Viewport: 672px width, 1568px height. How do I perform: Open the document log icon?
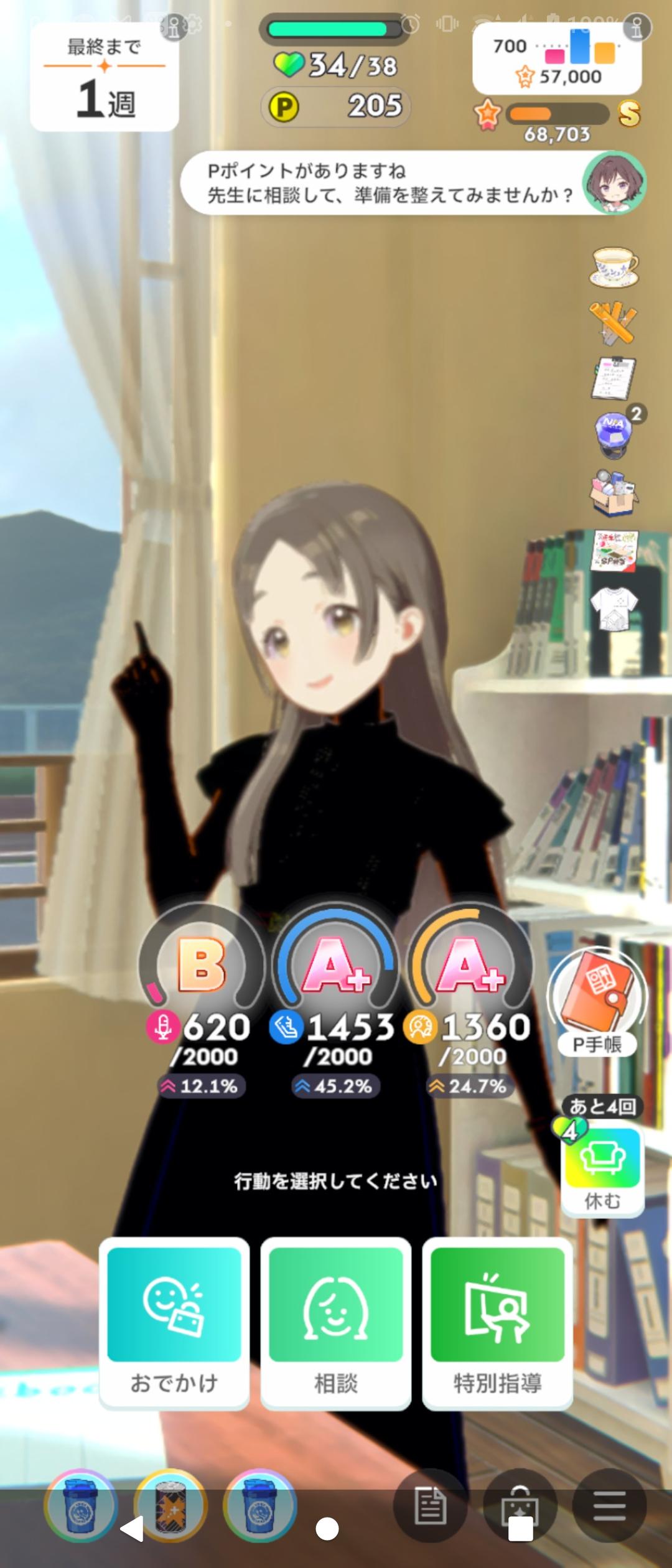[430, 1506]
